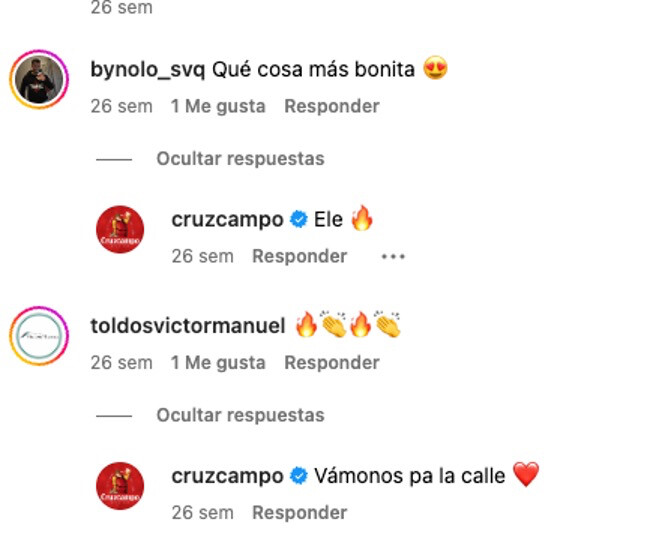Open the bynolo_svq username link
This screenshot has height=534, width=656.
click(x=147, y=70)
